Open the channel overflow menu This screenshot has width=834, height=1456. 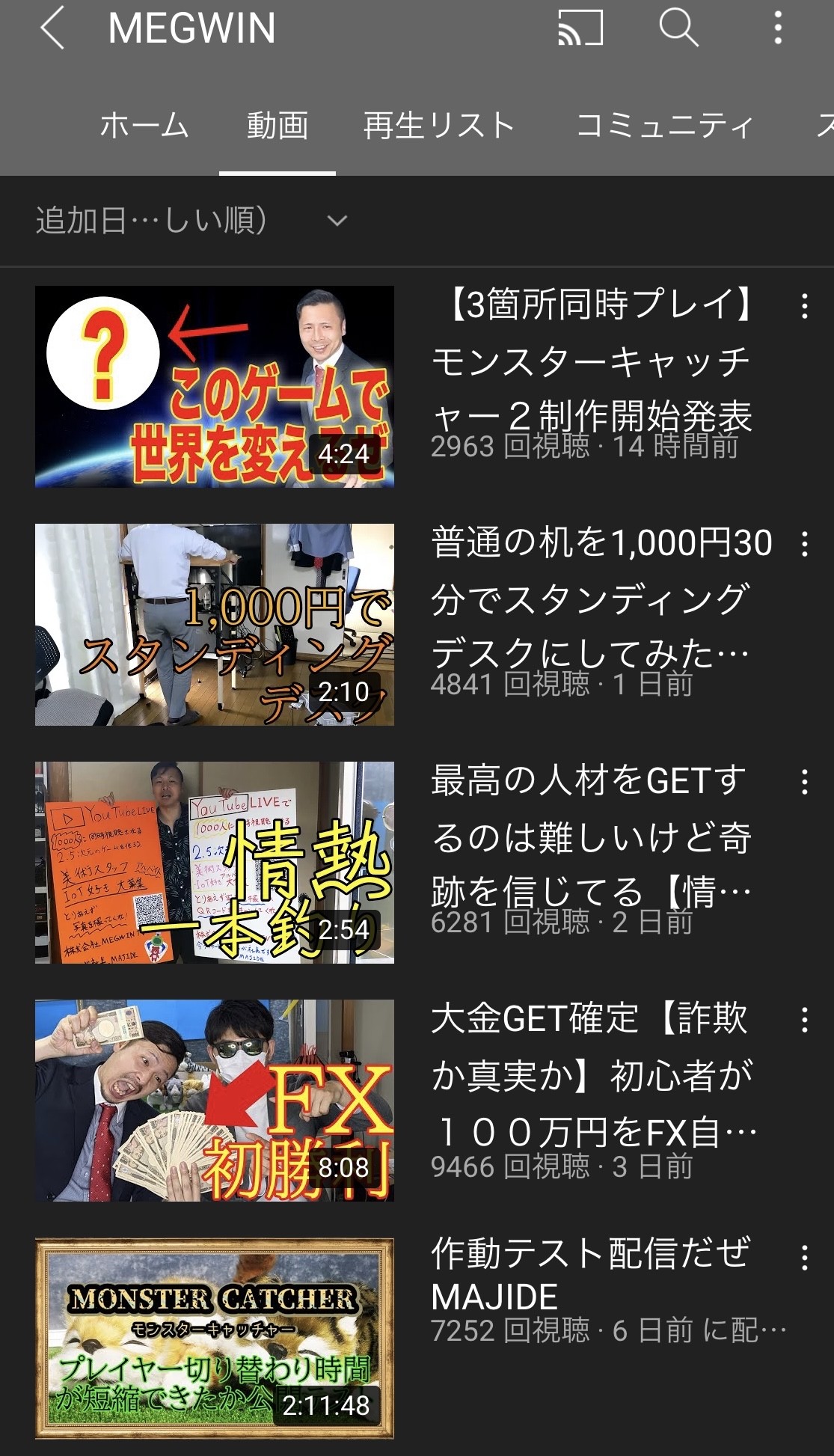pos(778,28)
